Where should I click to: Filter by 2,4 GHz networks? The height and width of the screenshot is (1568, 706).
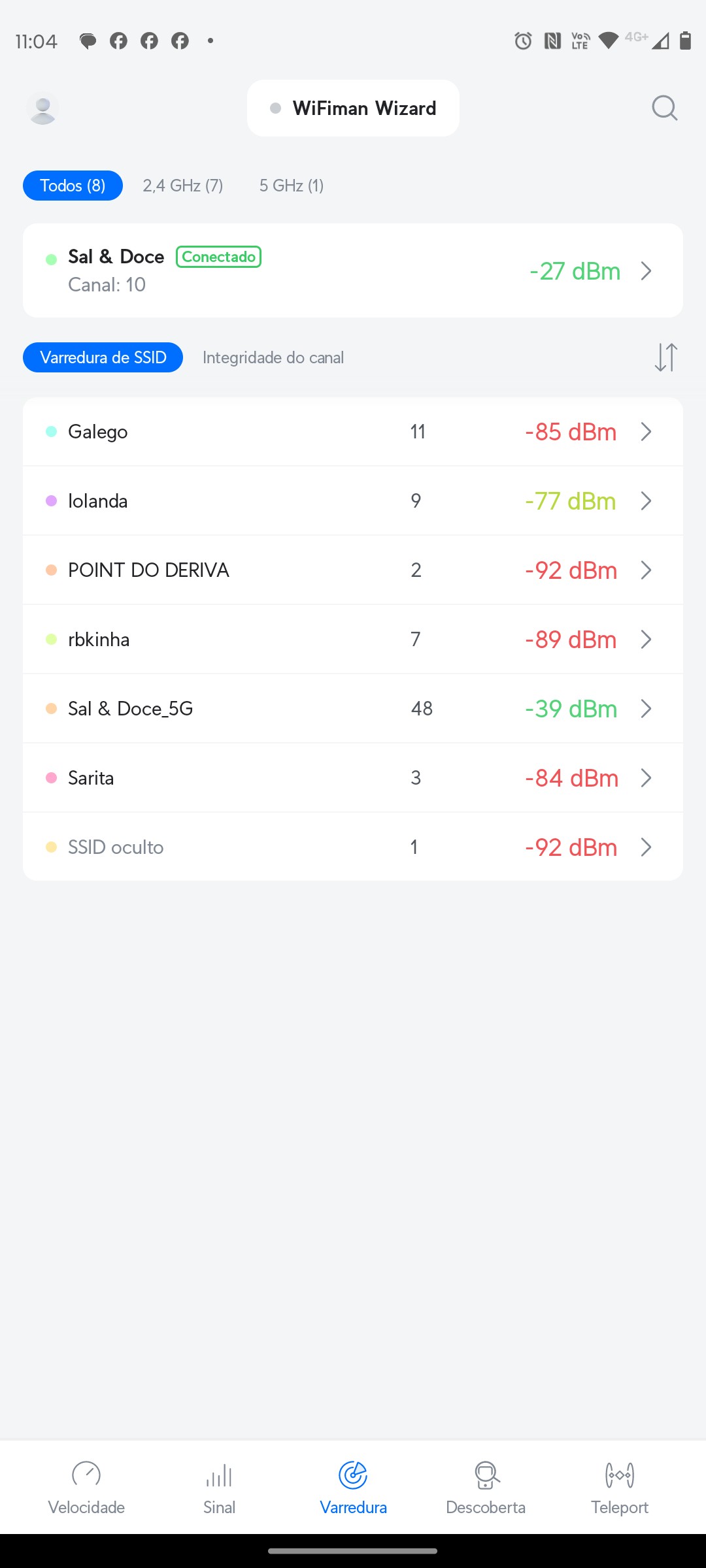pyautogui.click(x=183, y=186)
